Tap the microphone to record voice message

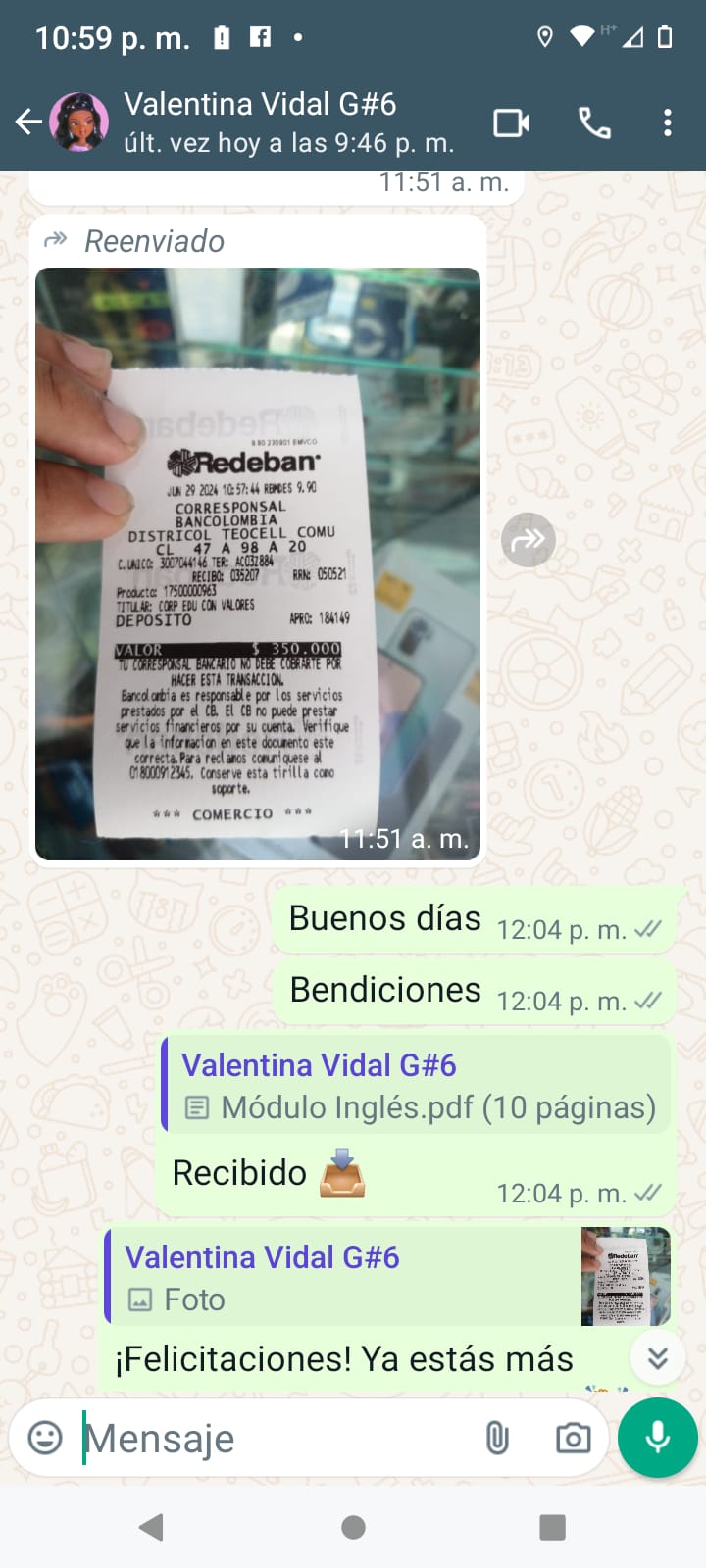click(658, 1438)
